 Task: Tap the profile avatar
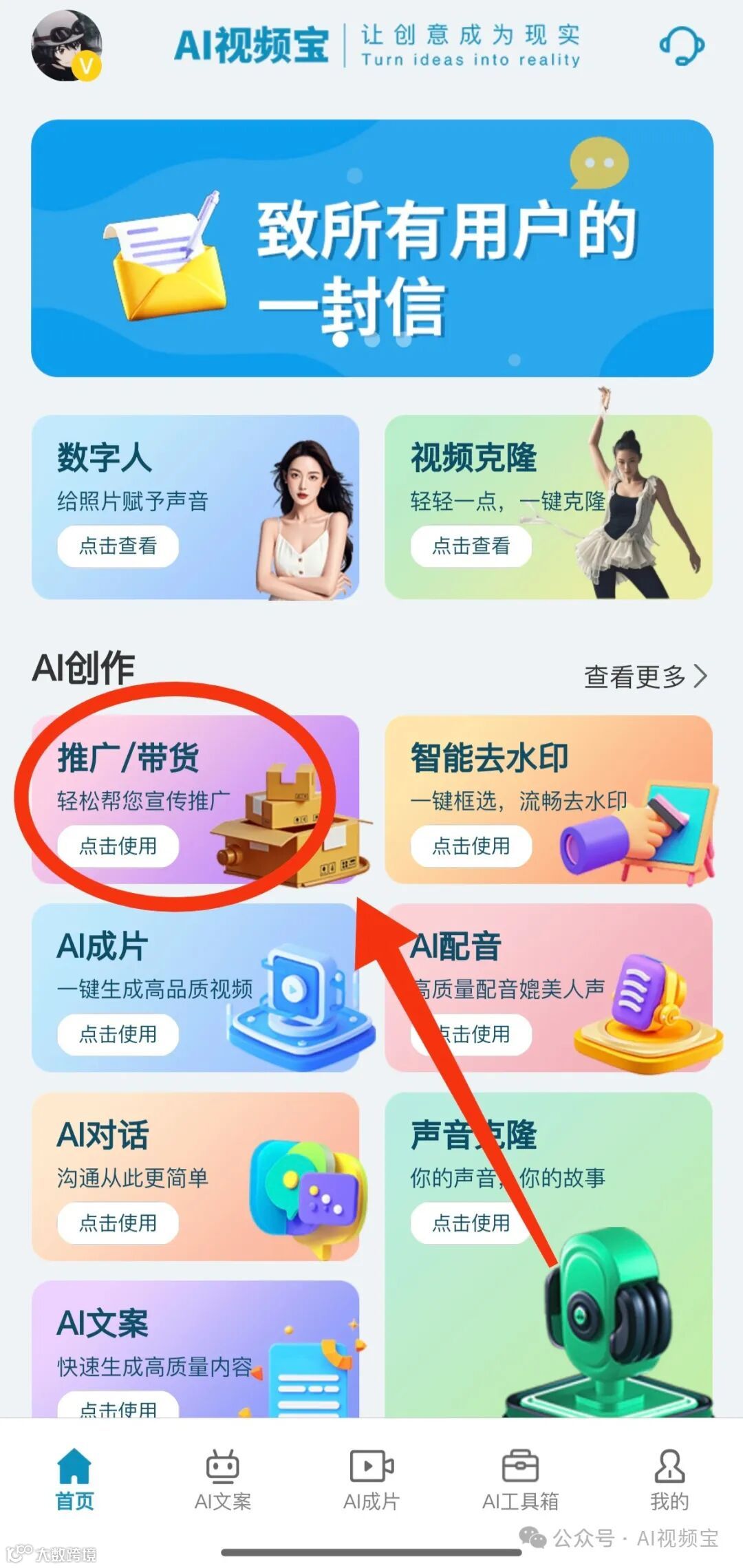tap(67, 45)
